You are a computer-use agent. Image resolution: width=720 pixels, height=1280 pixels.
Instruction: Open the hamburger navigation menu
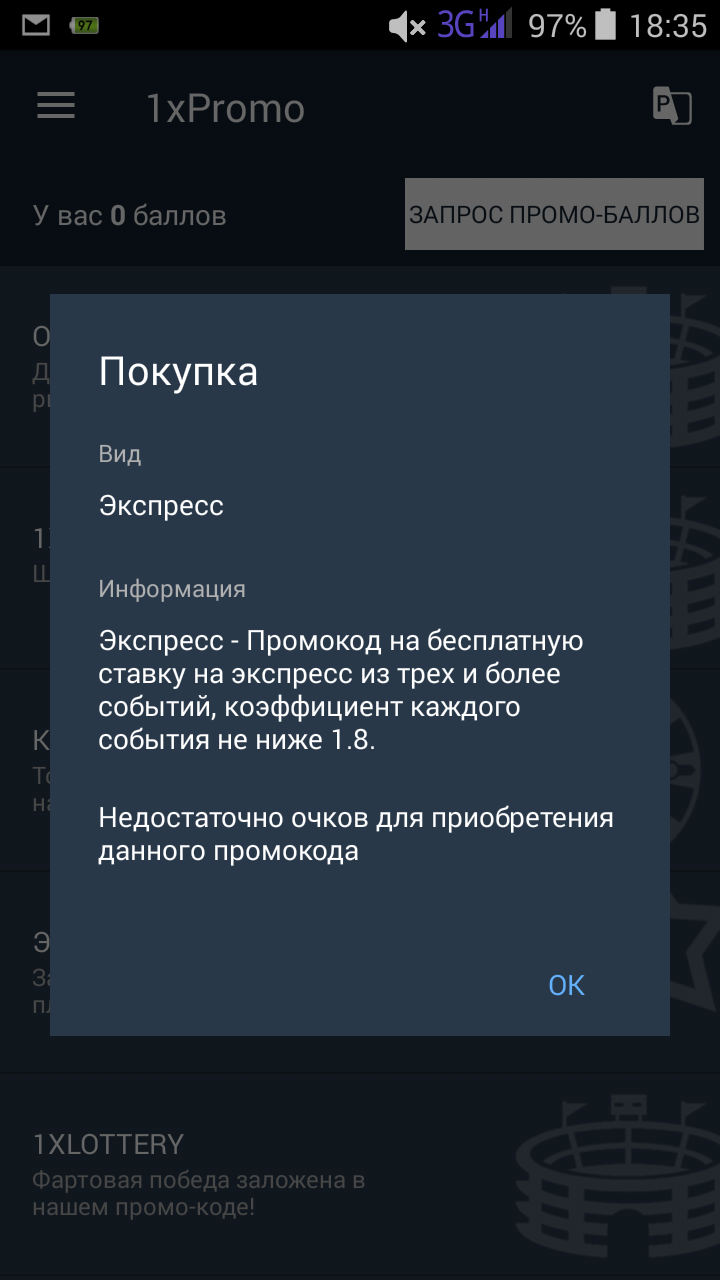tap(56, 107)
